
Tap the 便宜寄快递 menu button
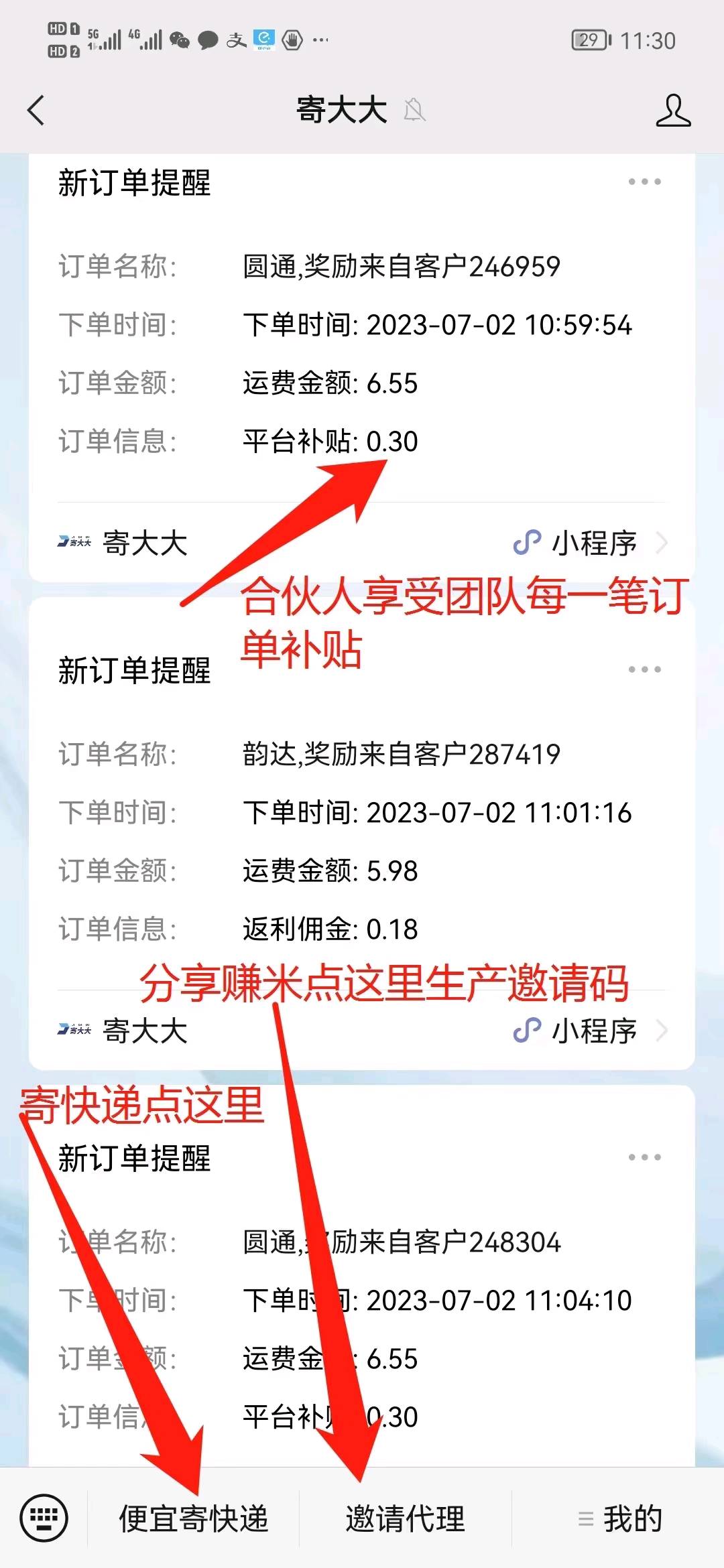click(194, 1518)
